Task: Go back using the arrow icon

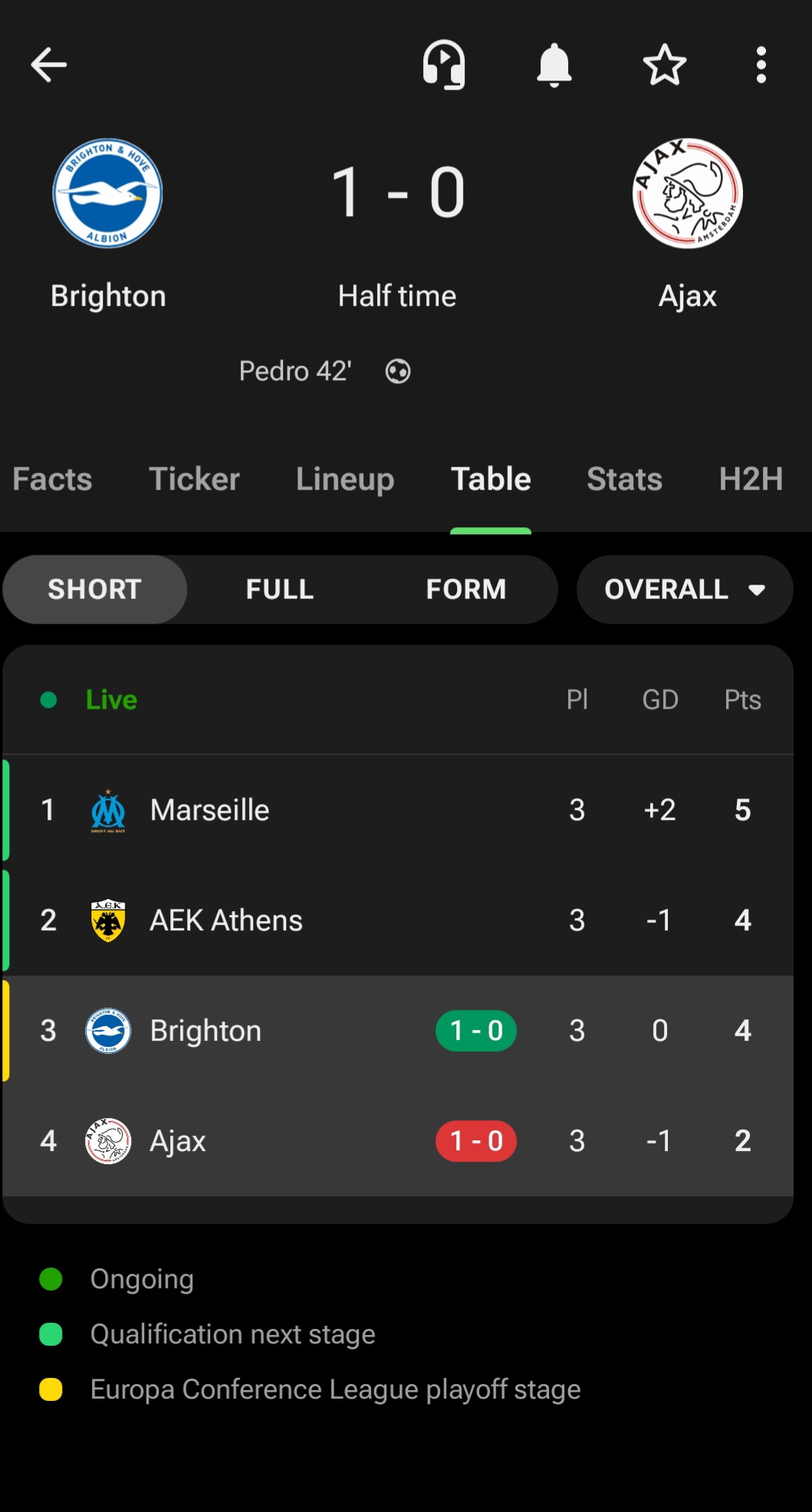Action: click(x=49, y=65)
